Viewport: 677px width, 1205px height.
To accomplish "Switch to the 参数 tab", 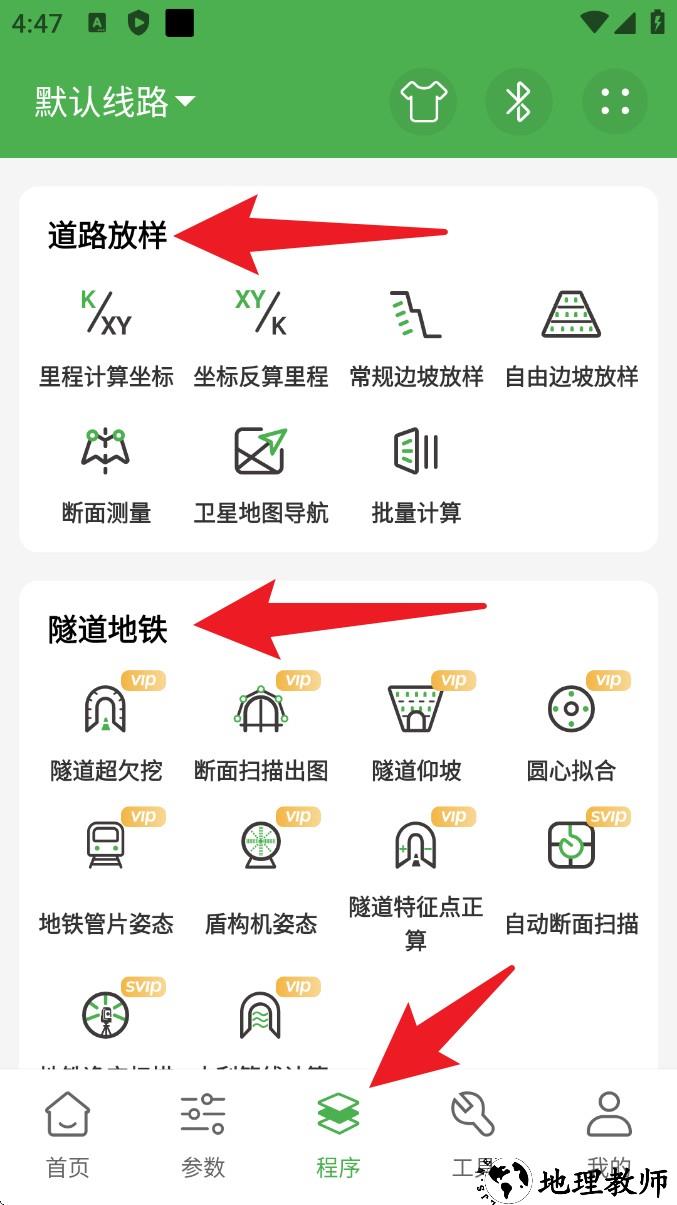I will [203, 1136].
